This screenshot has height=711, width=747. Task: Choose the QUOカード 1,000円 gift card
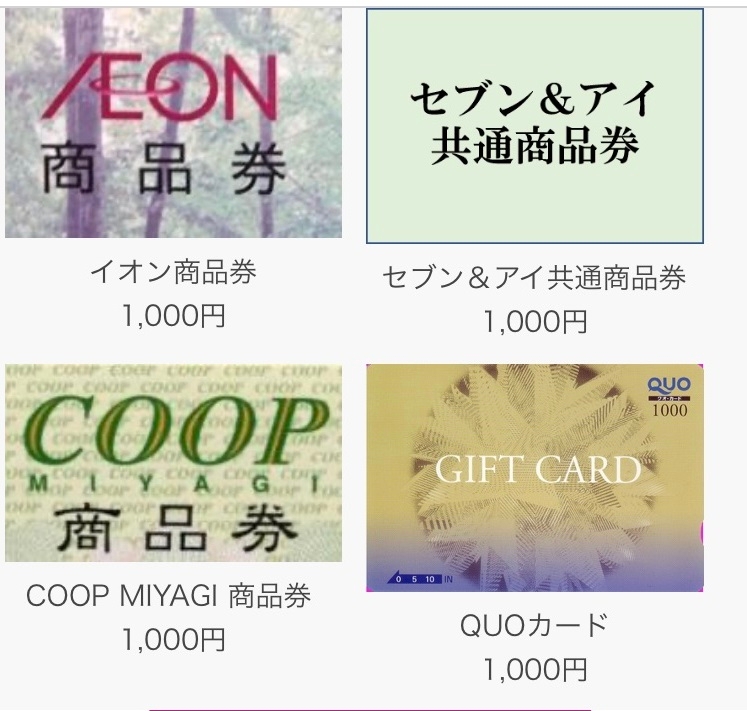[534, 478]
